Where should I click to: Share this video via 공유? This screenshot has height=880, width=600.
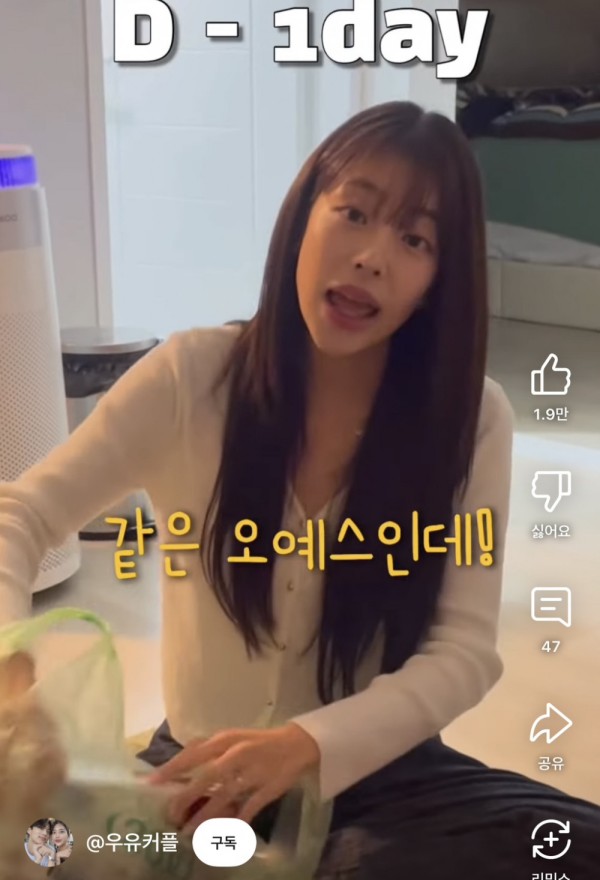pyautogui.click(x=550, y=724)
